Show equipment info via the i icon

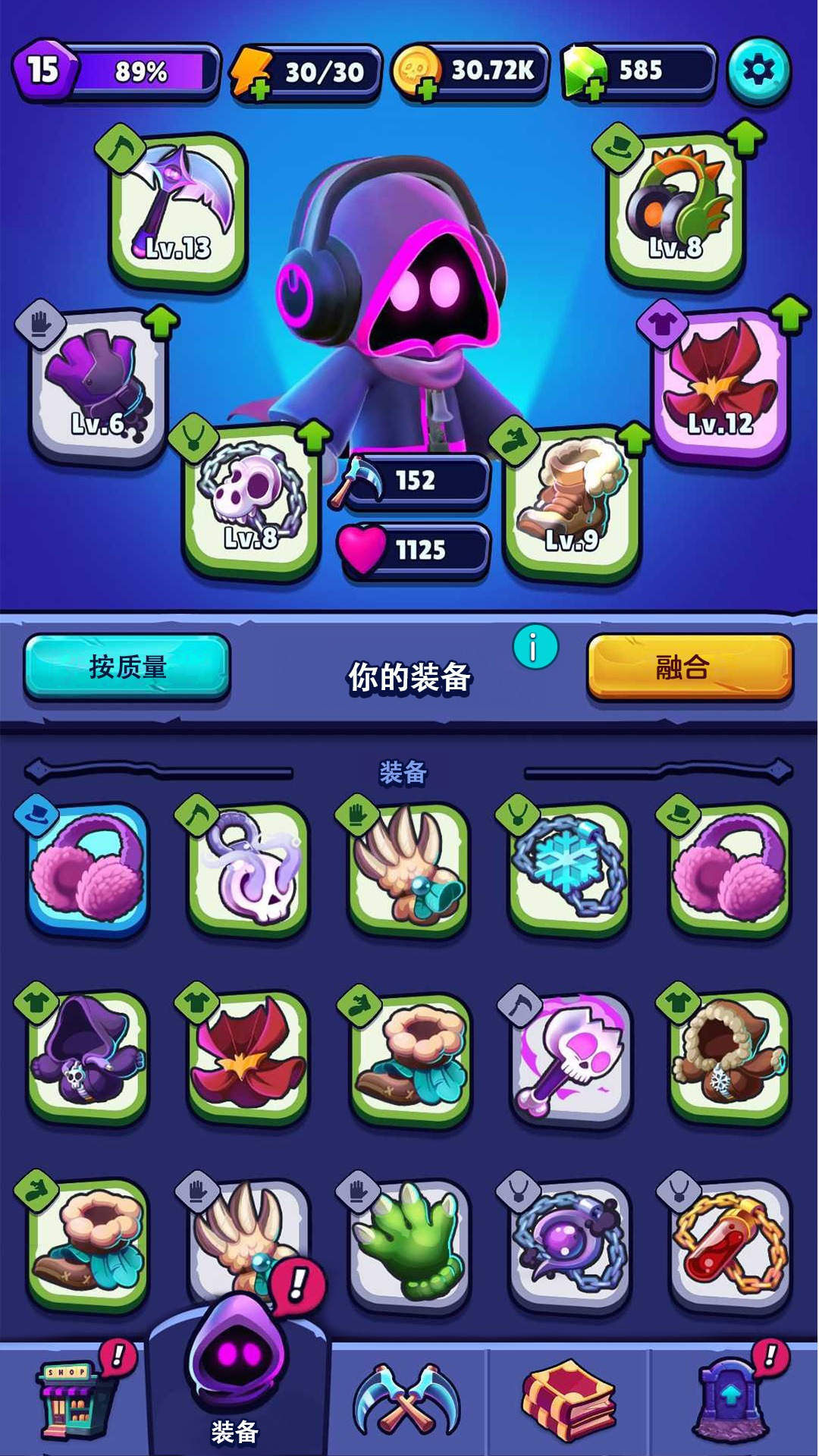(535, 648)
